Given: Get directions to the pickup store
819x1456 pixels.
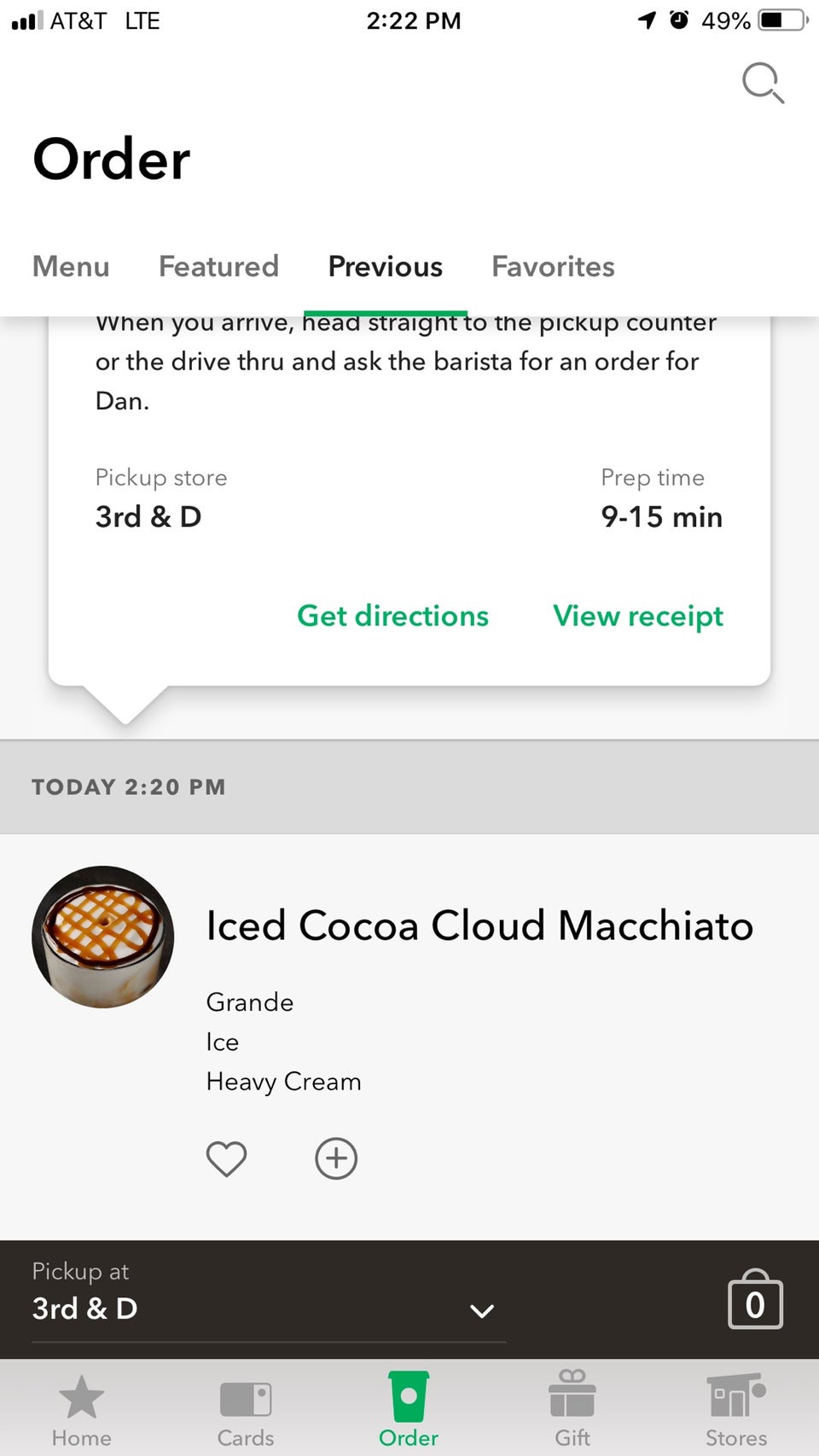Looking at the screenshot, I should click(x=392, y=616).
